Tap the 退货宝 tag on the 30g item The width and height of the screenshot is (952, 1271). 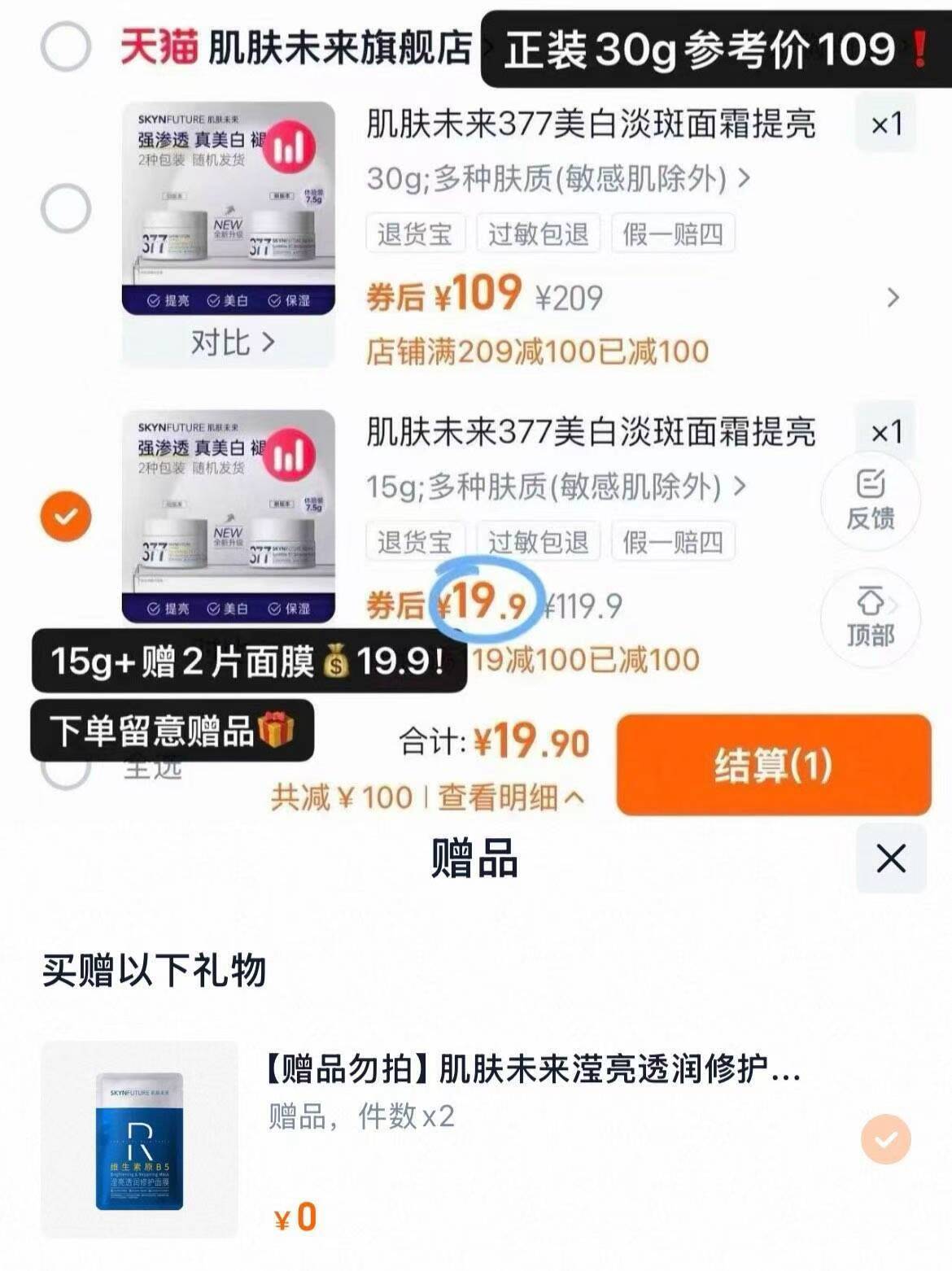point(417,234)
